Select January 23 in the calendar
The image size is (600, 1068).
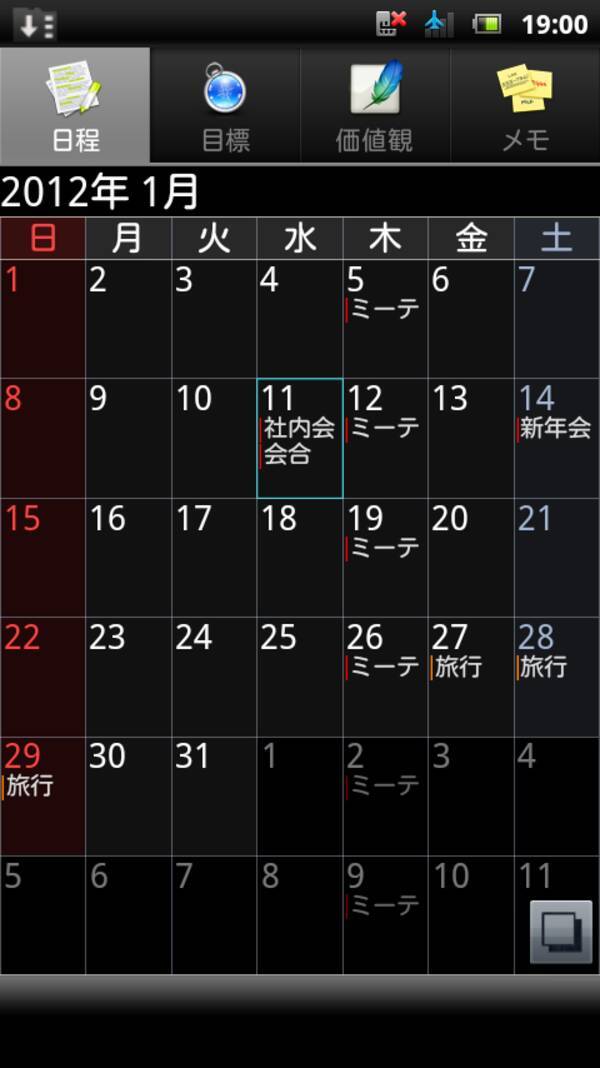click(x=128, y=677)
